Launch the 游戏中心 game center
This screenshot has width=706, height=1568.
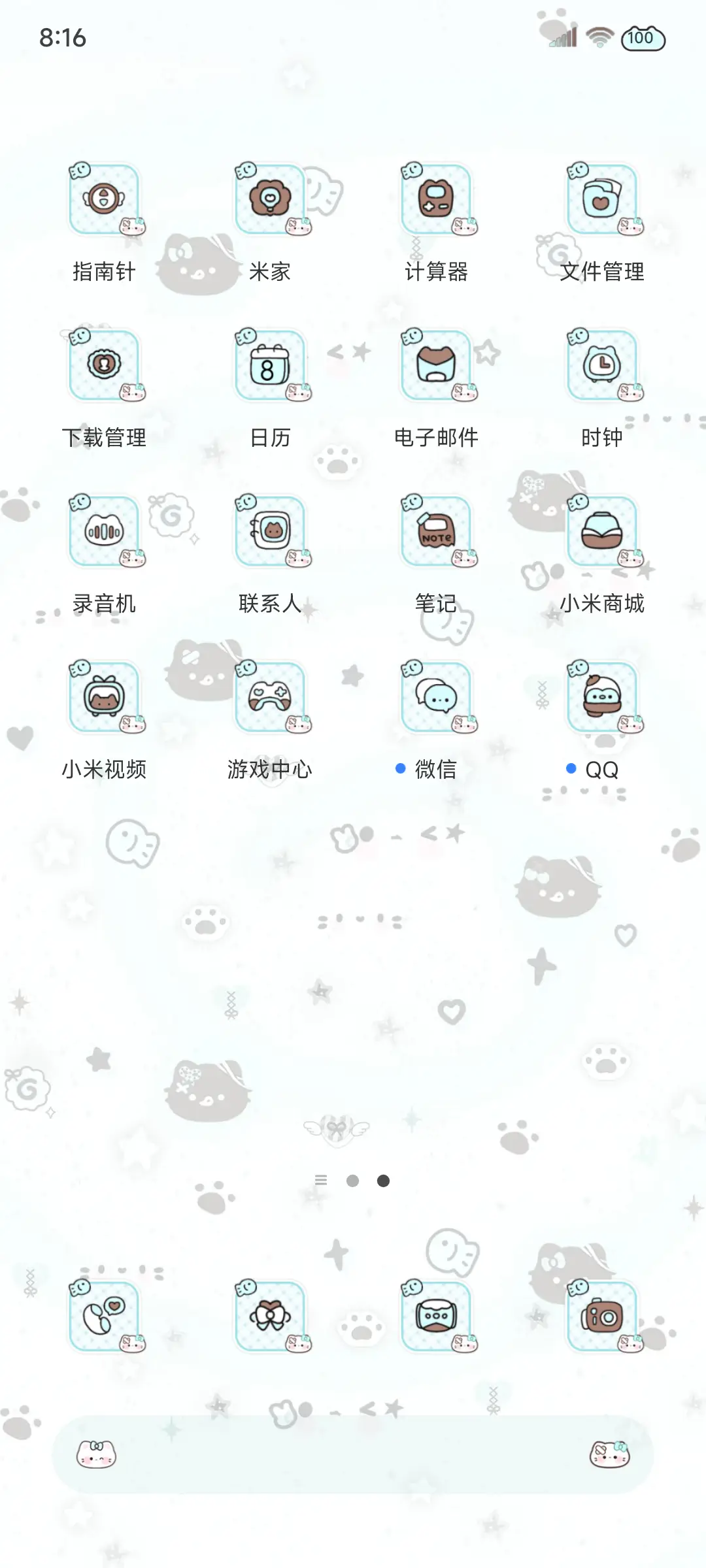[271, 696]
